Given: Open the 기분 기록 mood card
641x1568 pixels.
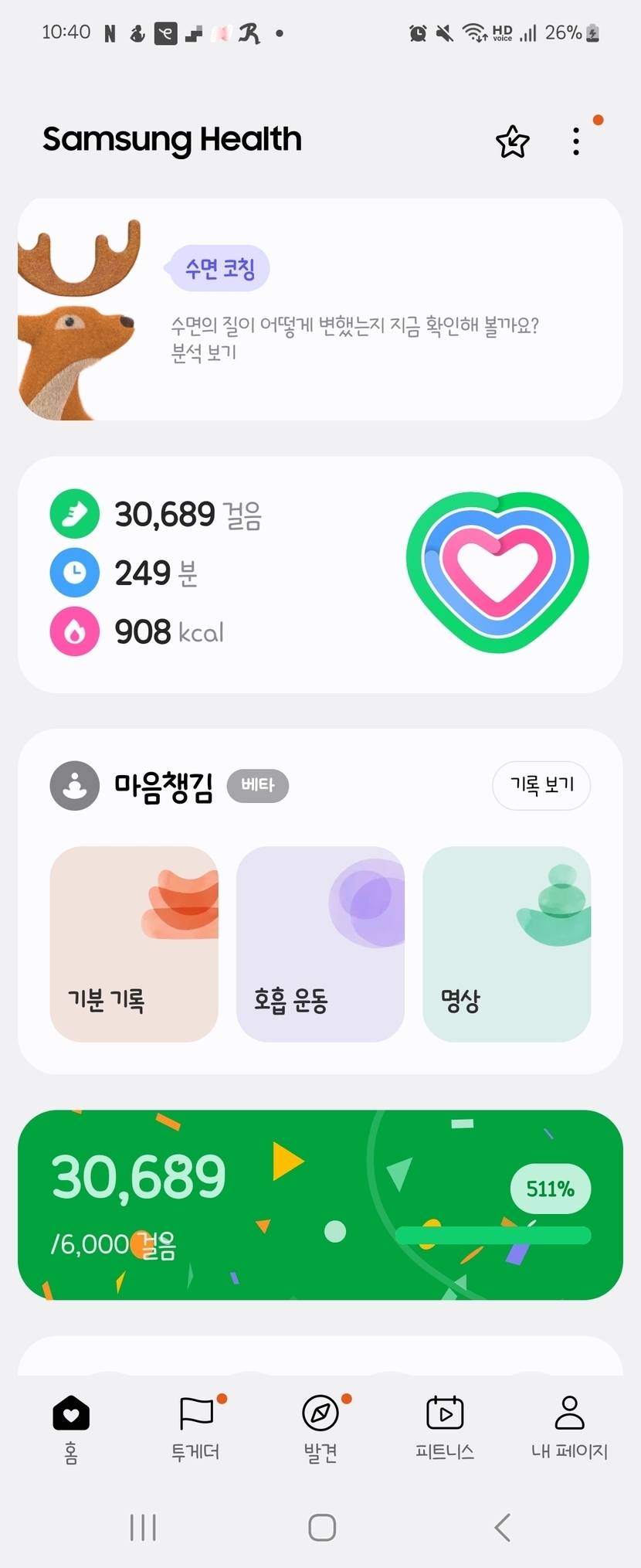Looking at the screenshot, I should click(134, 944).
